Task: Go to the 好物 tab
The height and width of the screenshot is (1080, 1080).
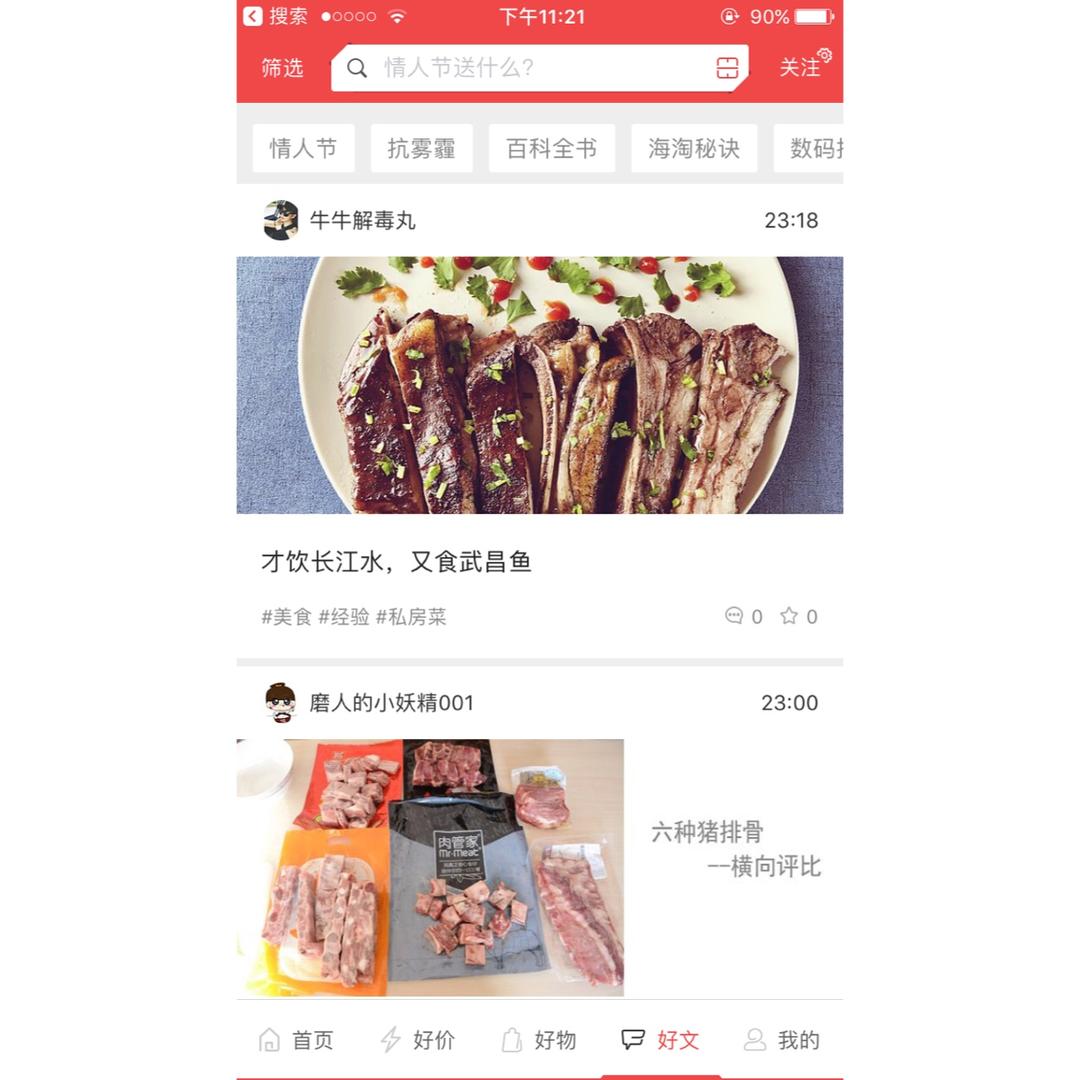Action: pos(539,1040)
